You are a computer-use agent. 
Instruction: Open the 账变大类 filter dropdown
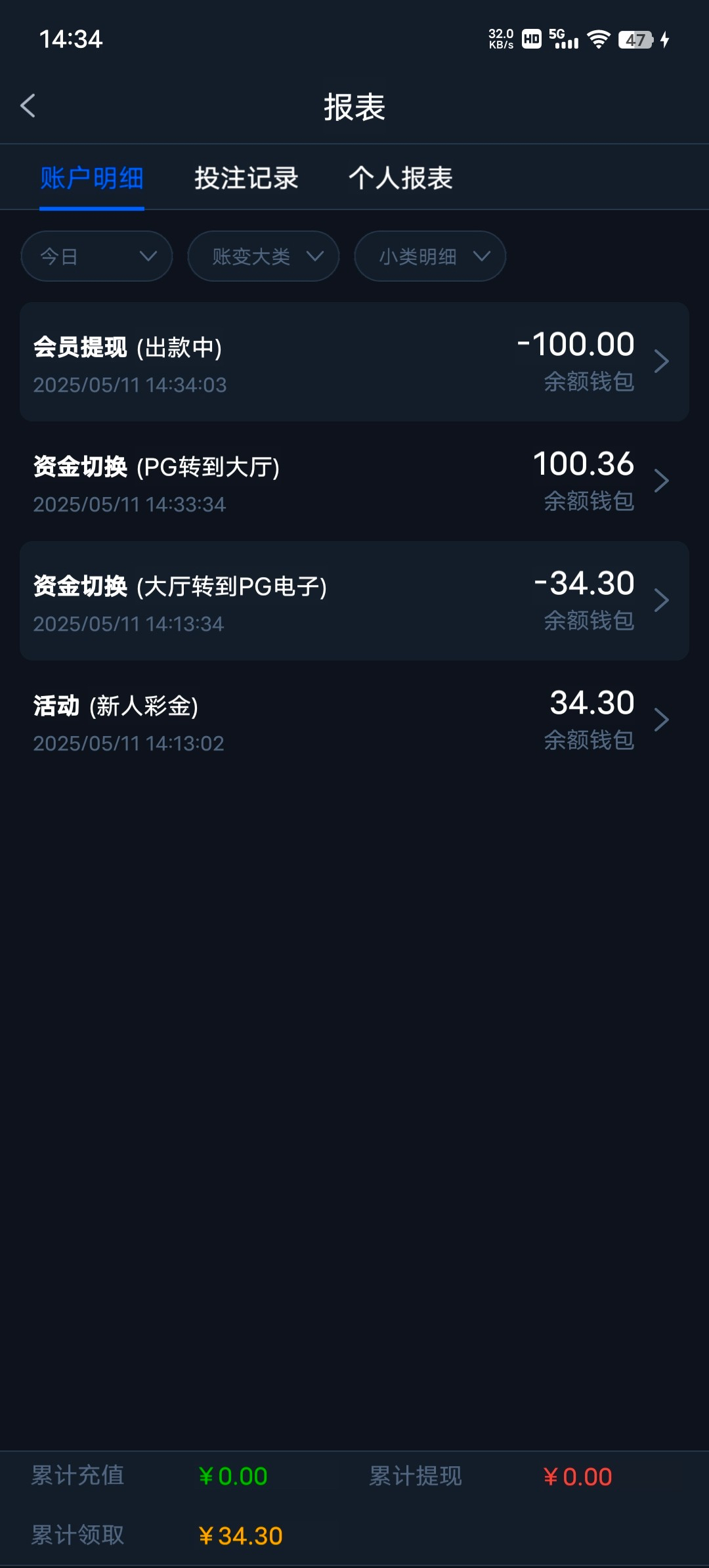pyautogui.click(x=263, y=256)
